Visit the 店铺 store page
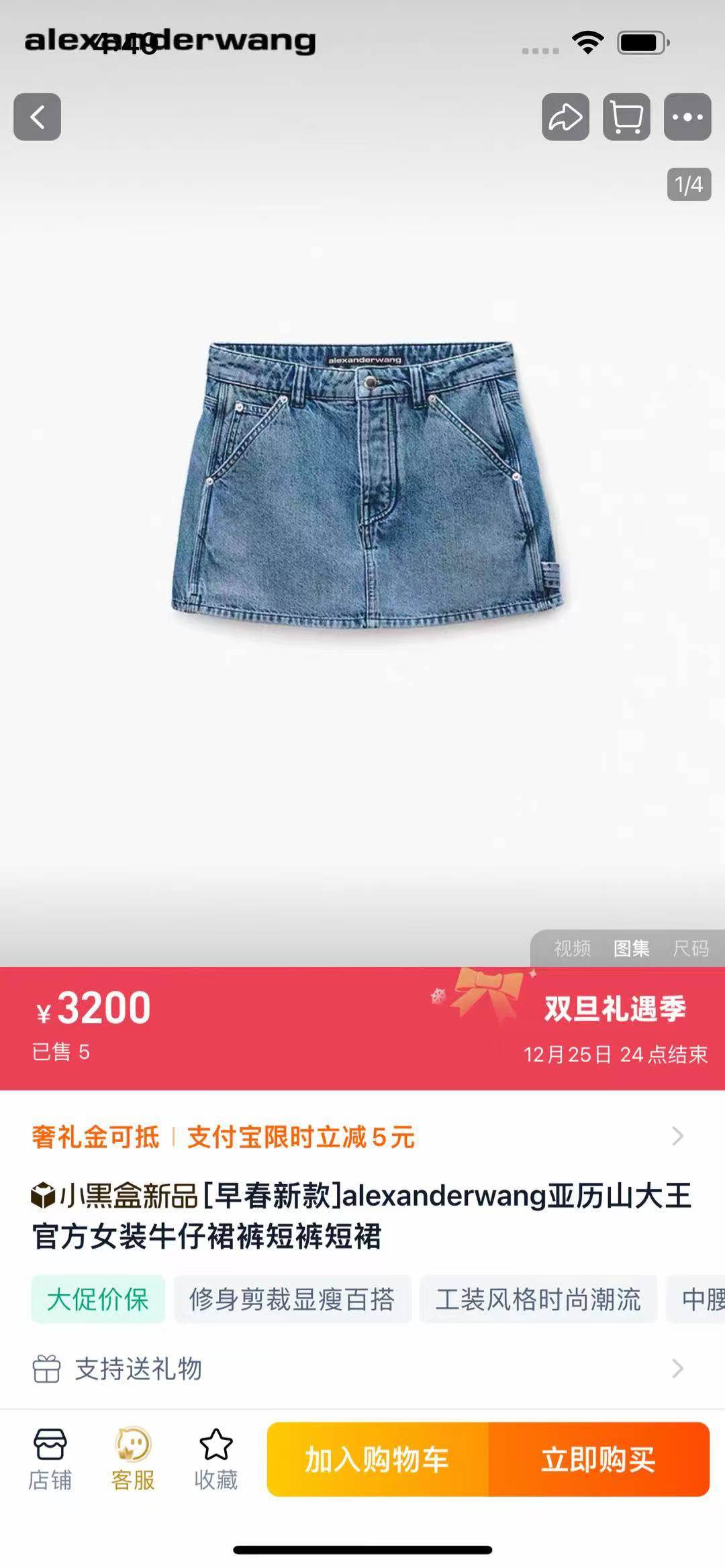Screen dimensions: 725x1568 pos(50,1459)
